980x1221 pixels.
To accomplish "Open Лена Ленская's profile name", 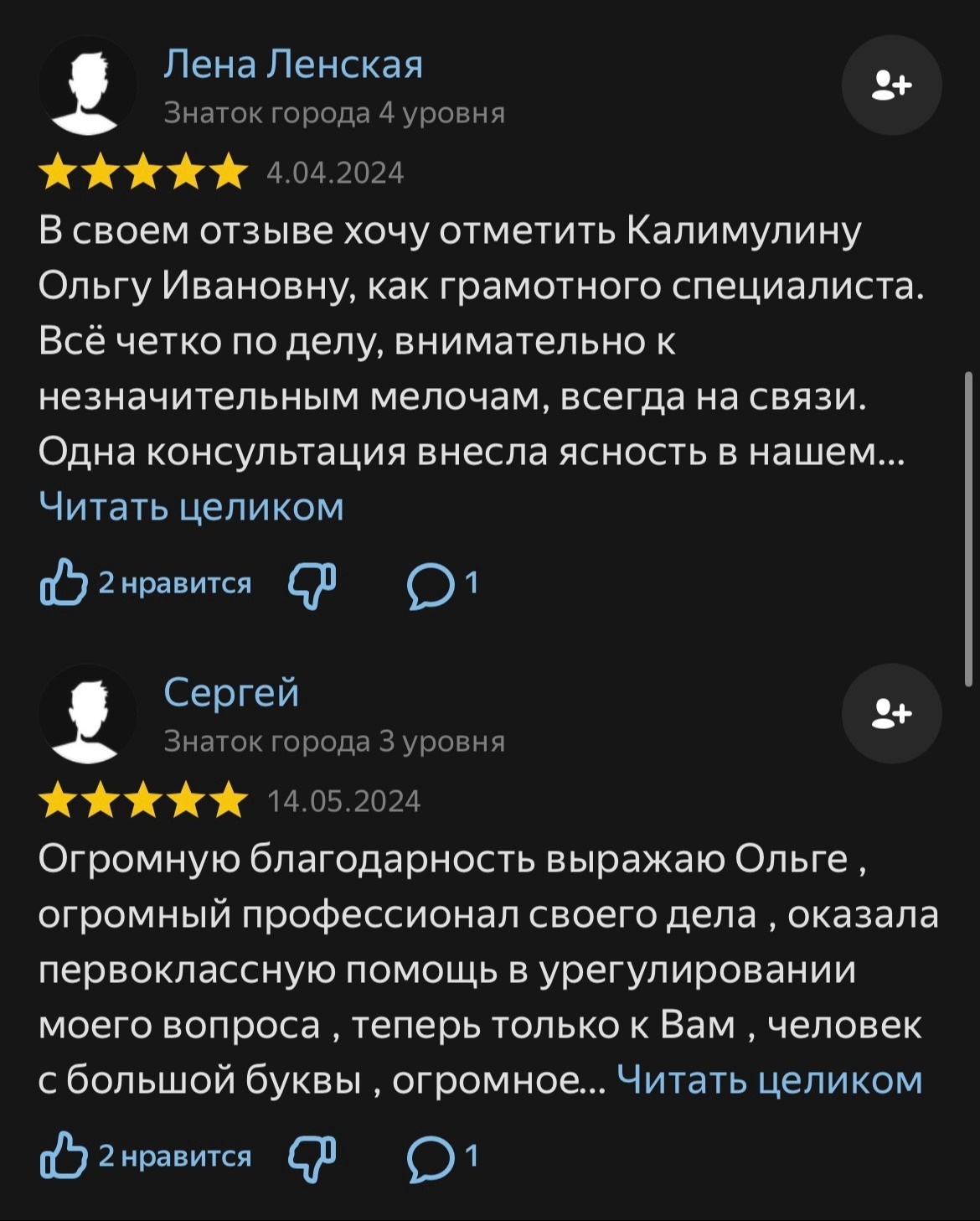I will coord(293,65).
